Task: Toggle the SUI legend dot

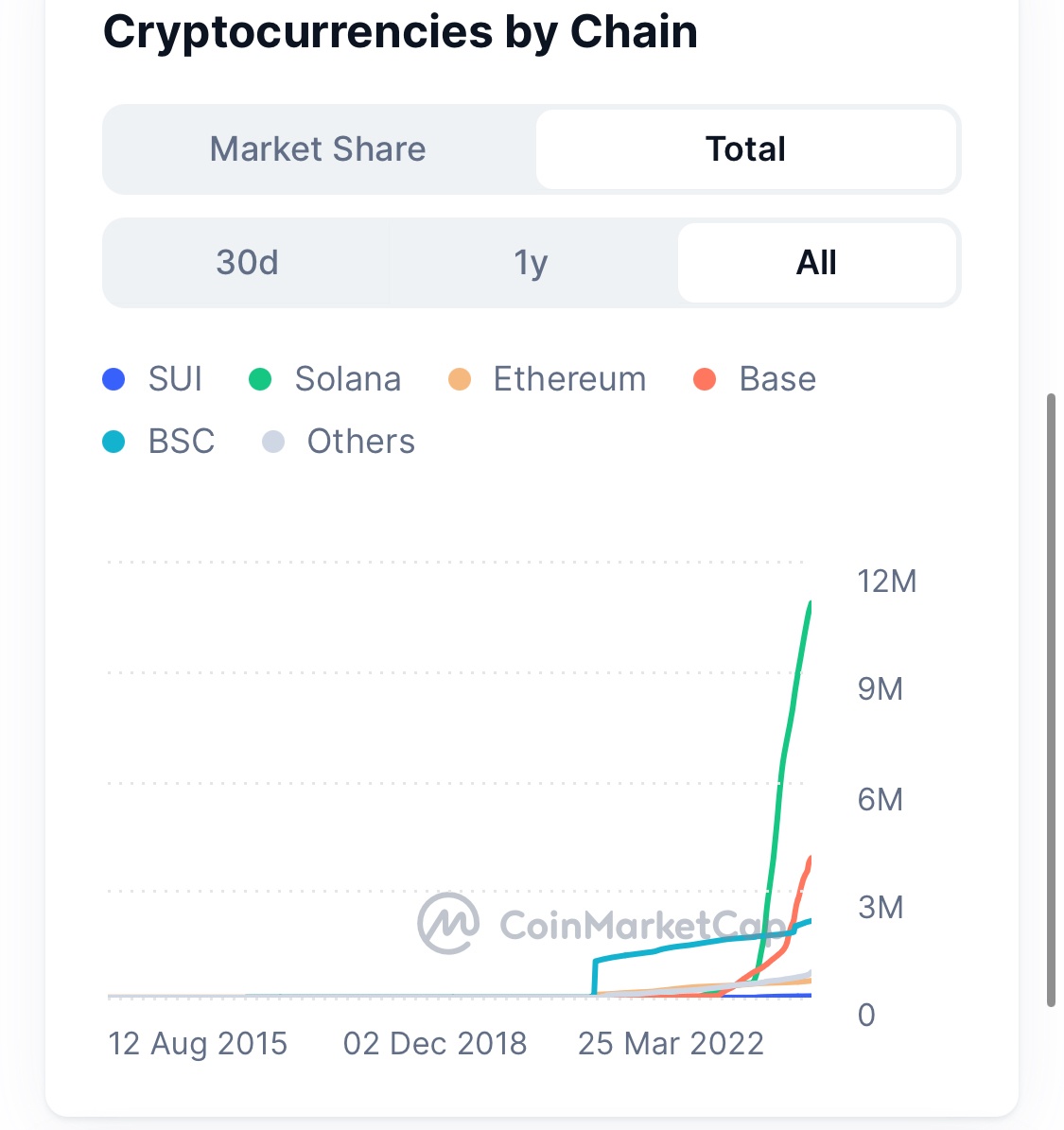Action: coord(113,378)
